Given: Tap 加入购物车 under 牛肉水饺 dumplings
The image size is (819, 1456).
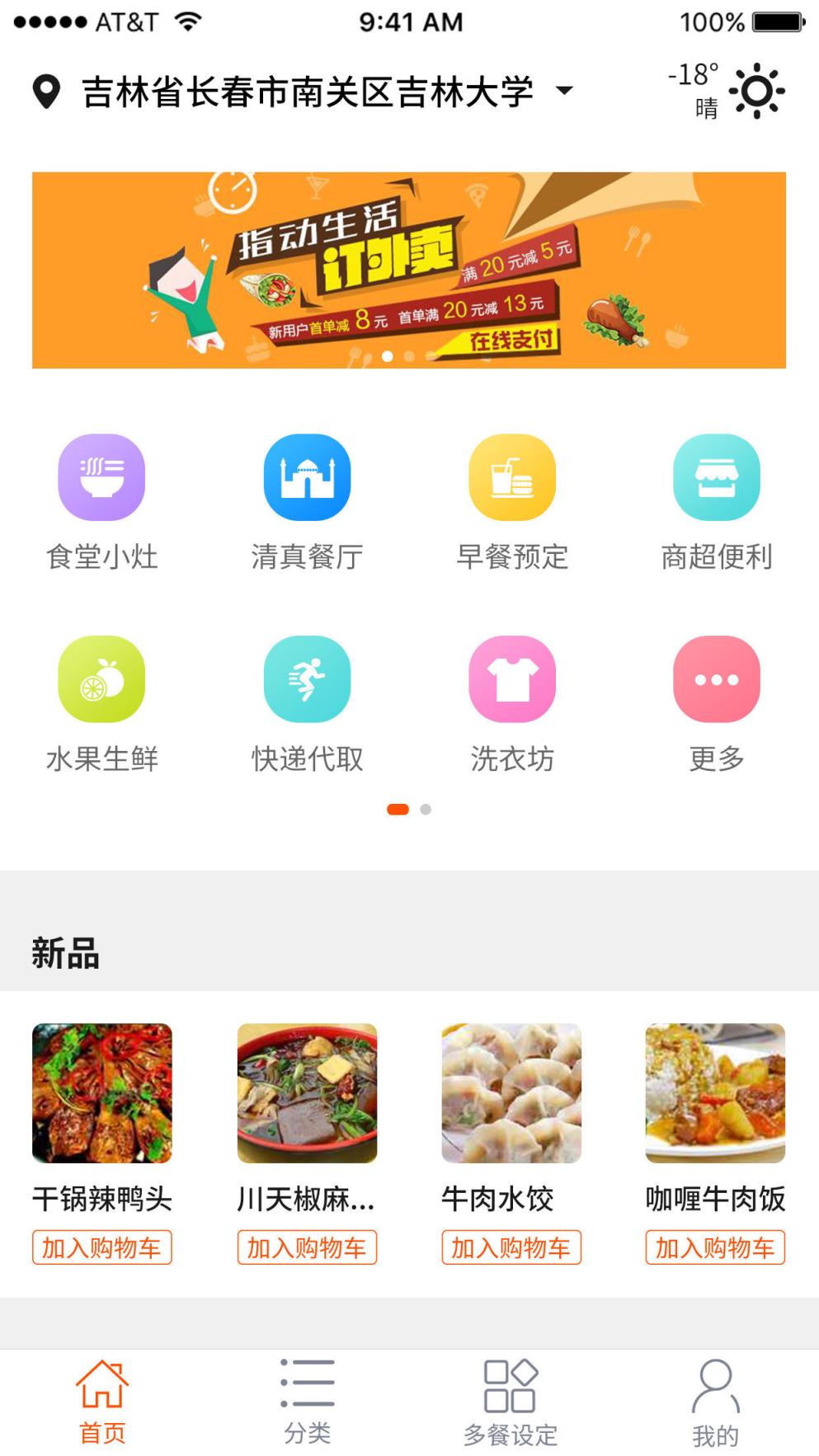Looking at the screenshot, I should click(511, 1248).
